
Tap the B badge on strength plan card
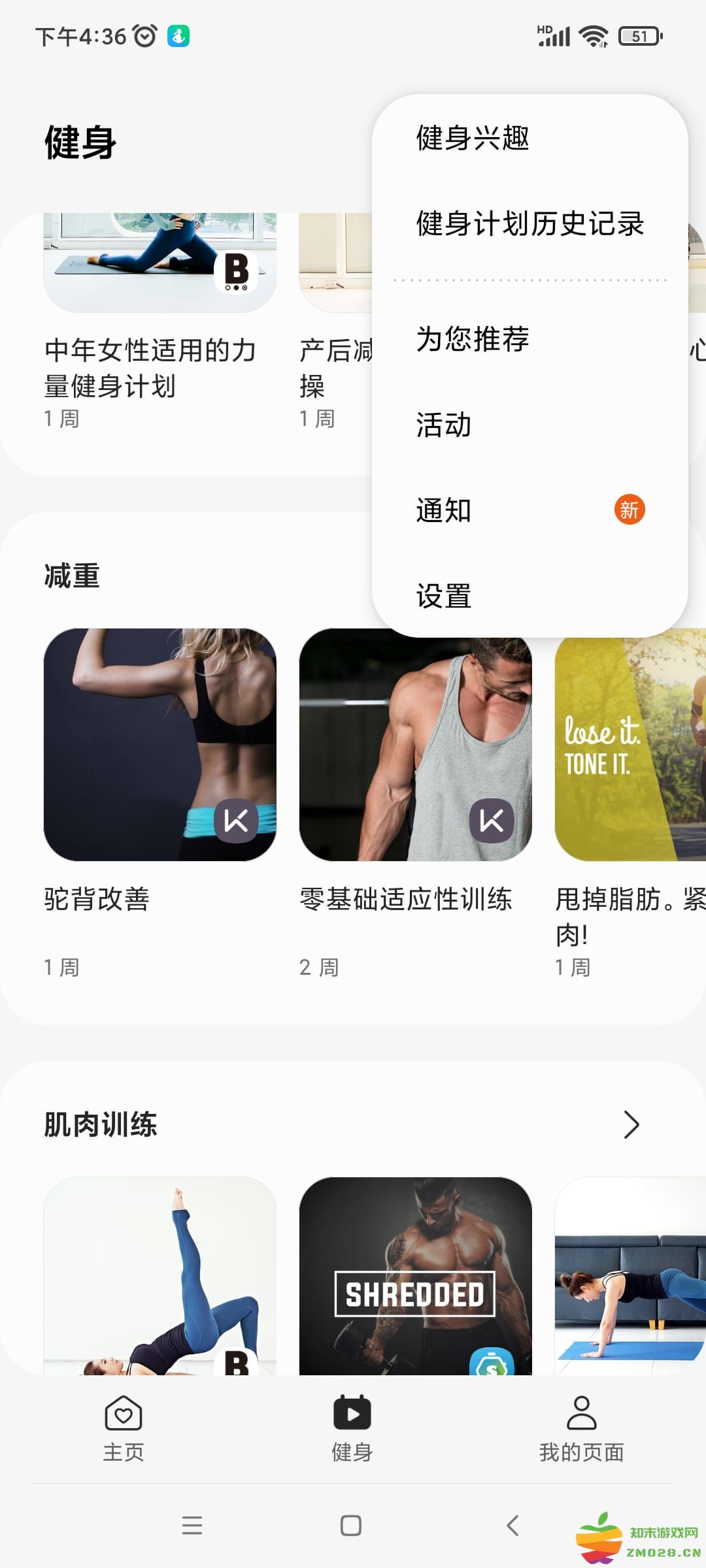pos(237,272)
